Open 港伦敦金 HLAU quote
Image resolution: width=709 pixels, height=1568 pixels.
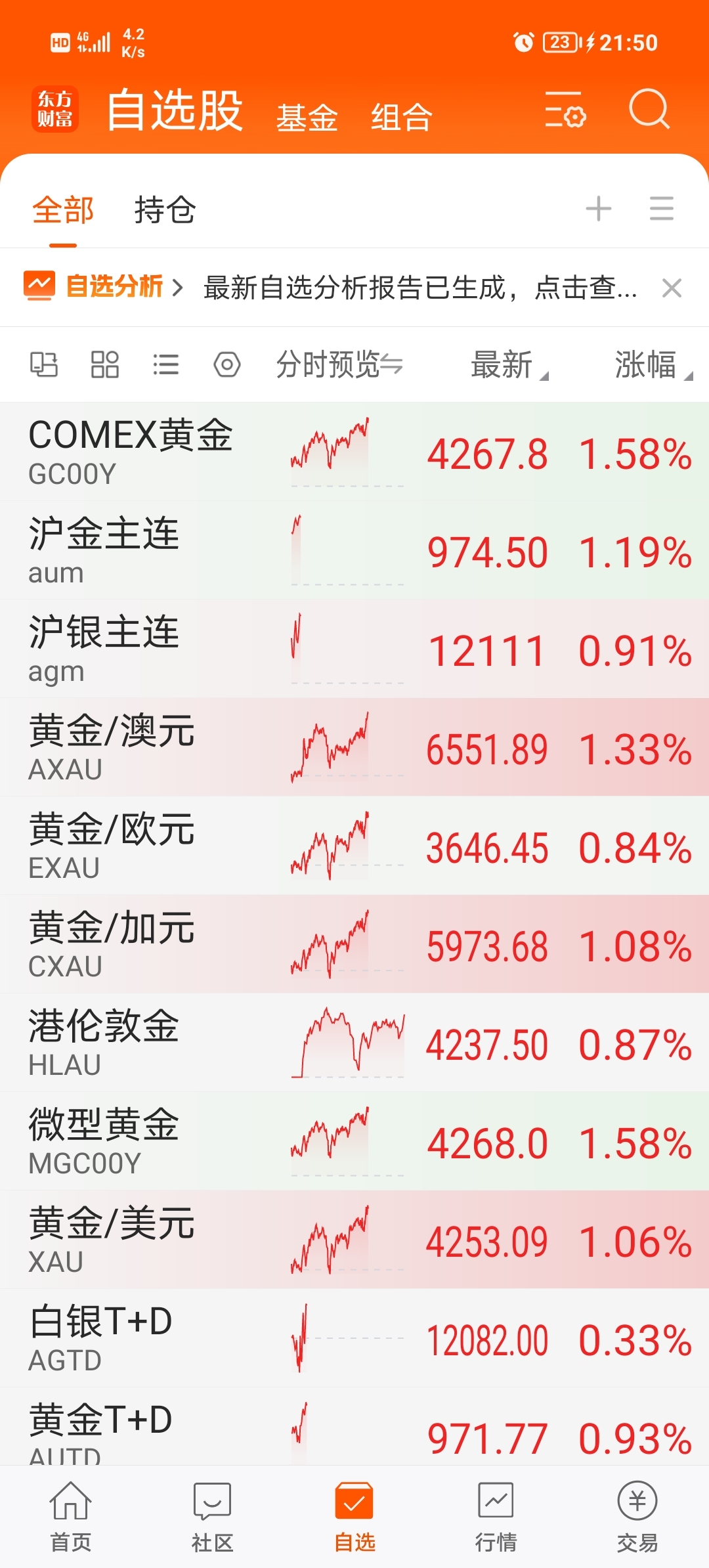coord(354,1043)
